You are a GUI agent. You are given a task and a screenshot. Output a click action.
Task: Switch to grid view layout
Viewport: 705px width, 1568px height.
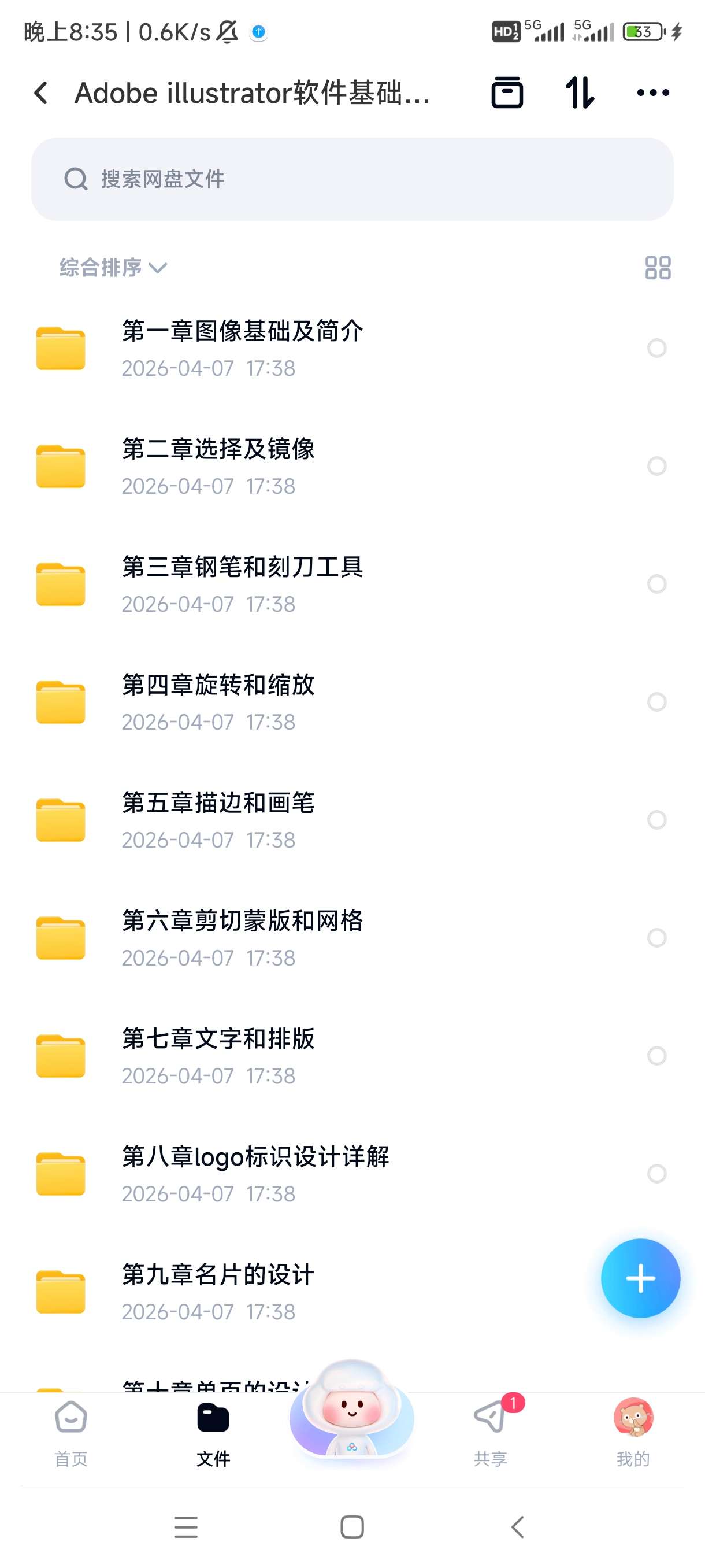[x=658, y=268]
